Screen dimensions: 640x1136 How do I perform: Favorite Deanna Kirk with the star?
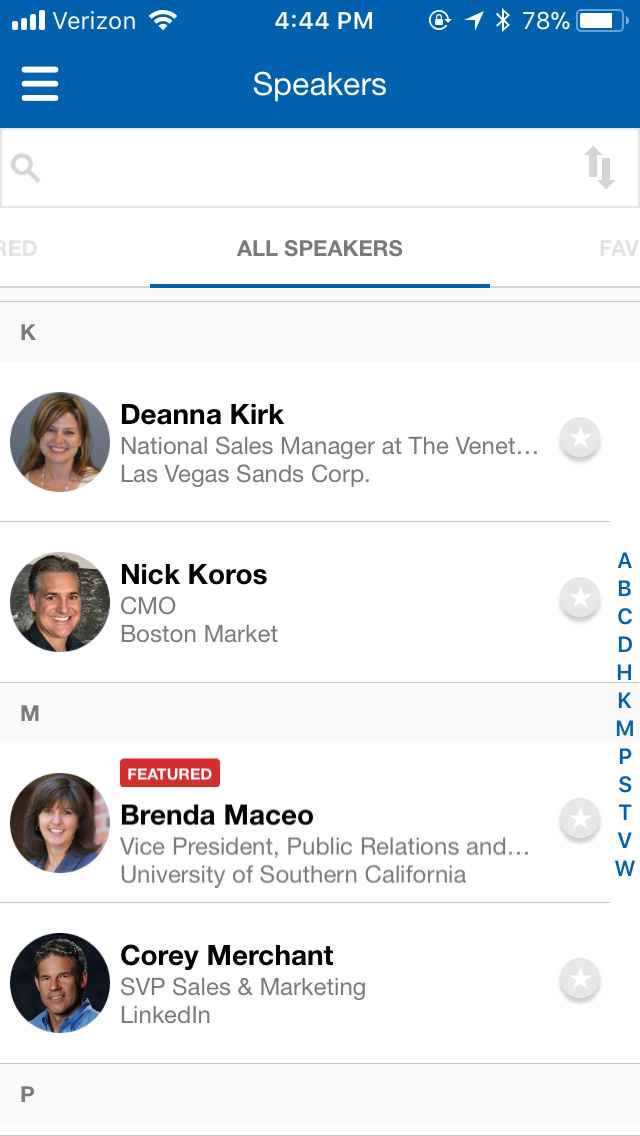pos(580,438)
